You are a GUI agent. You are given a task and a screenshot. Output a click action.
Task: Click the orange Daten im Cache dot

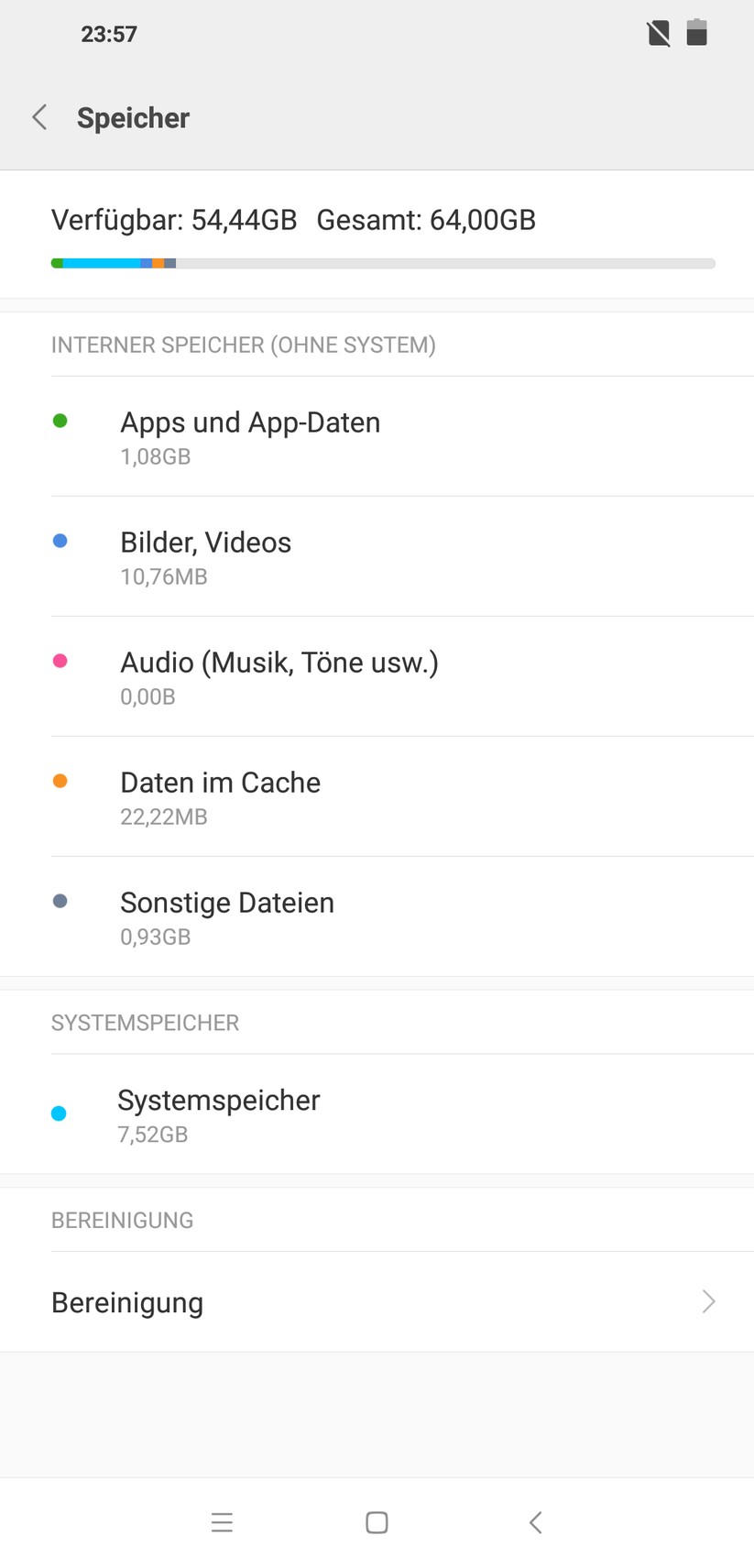point(60,781)
